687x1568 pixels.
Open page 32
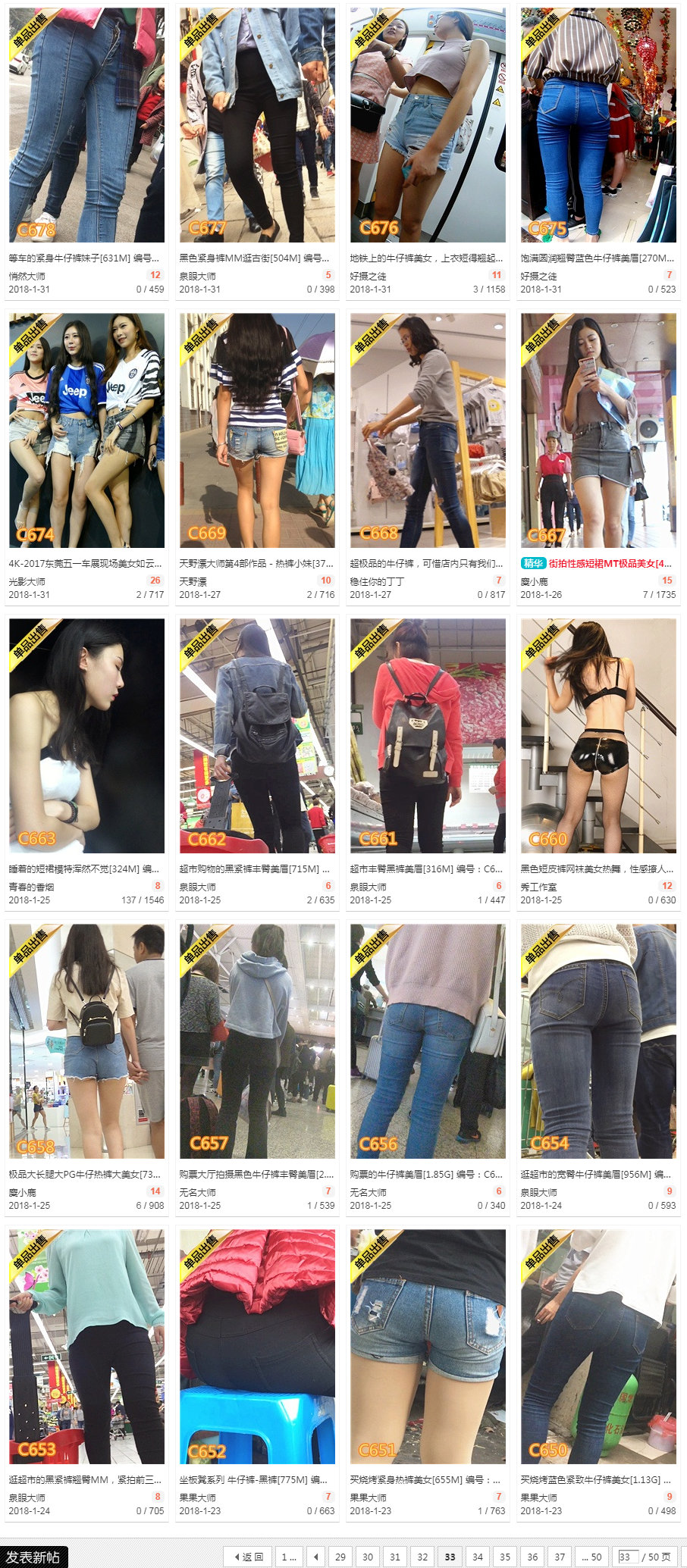(422, 1557)
